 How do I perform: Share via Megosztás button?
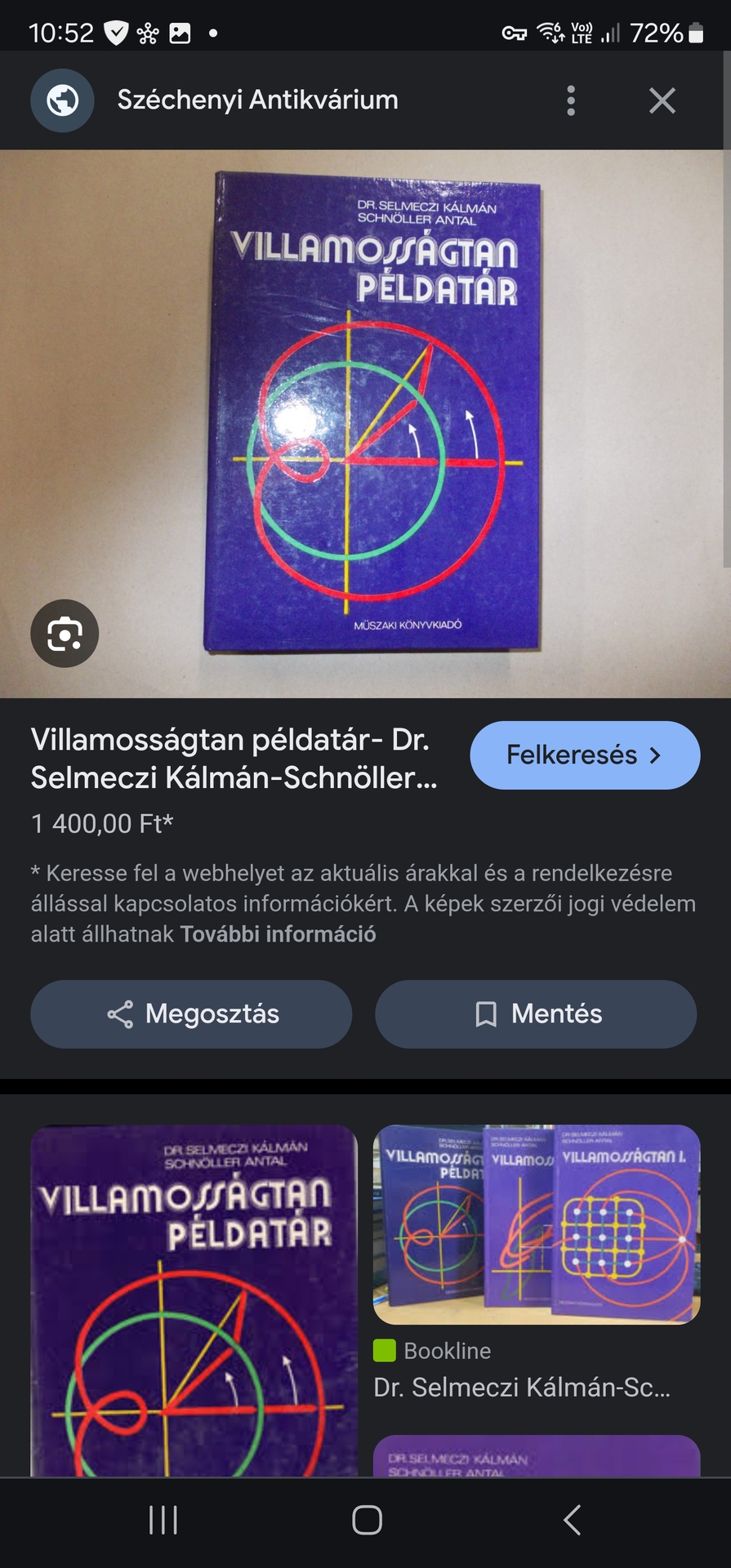[191, 1014]
